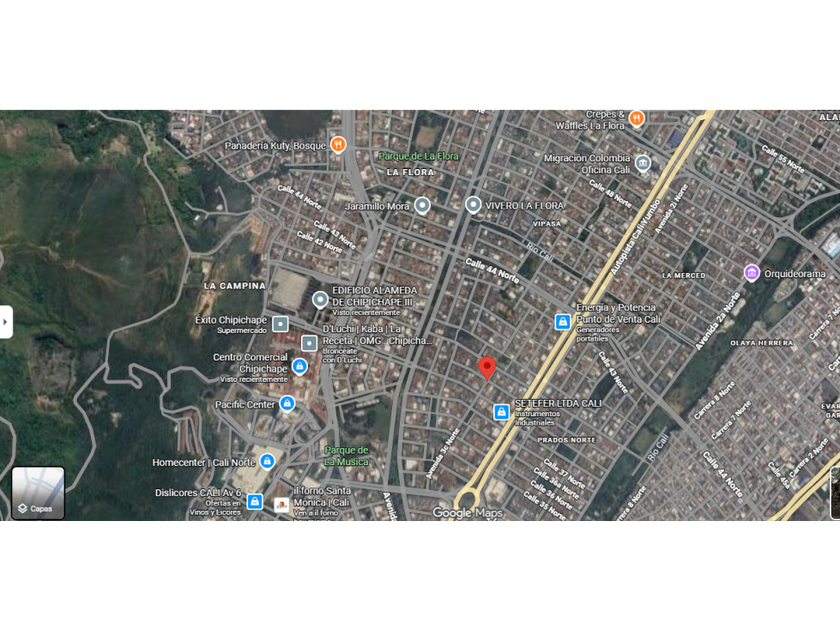
Task: Open the Orquideorama marker
Action: pyautogui.click(x=752, y=273)
